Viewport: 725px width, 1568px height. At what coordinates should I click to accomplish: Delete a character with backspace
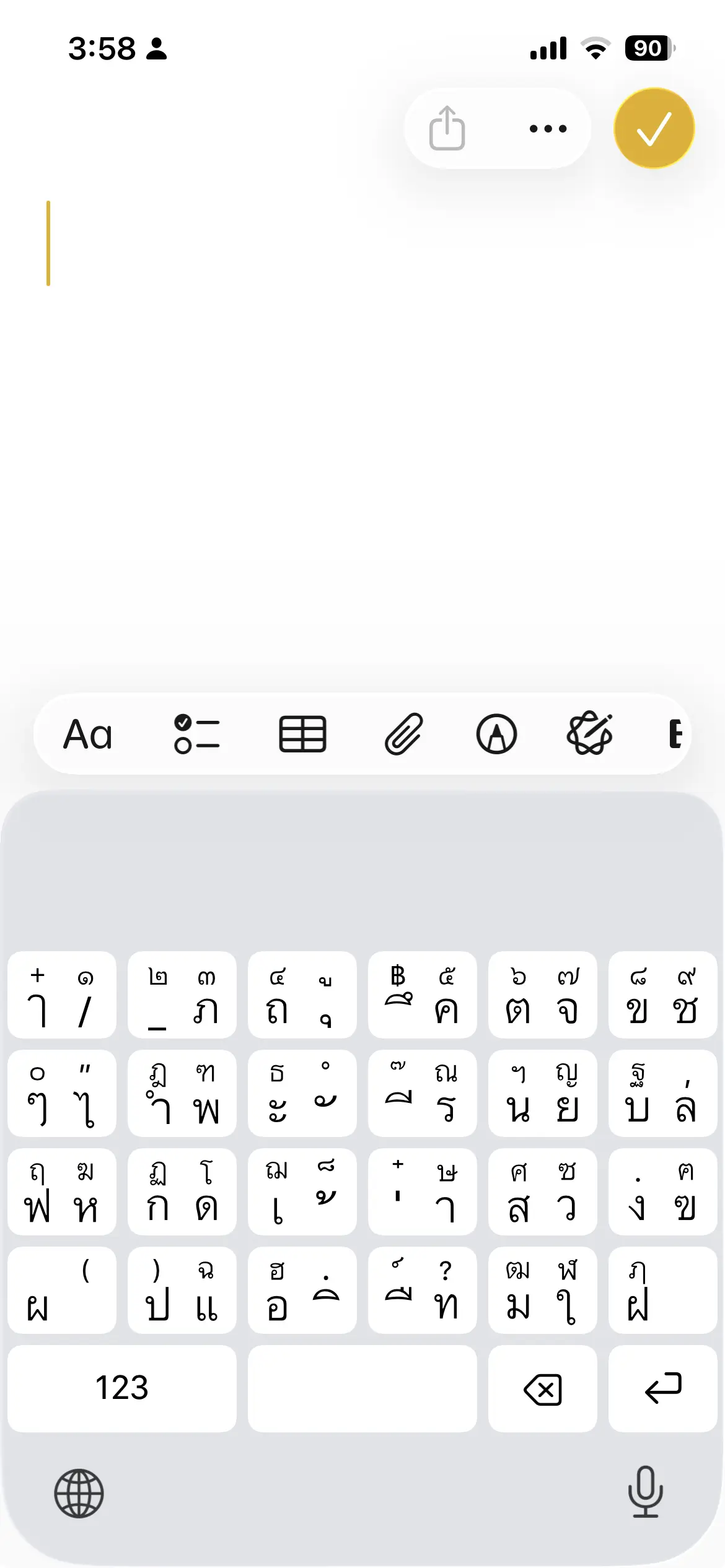tap(542, 1388)
